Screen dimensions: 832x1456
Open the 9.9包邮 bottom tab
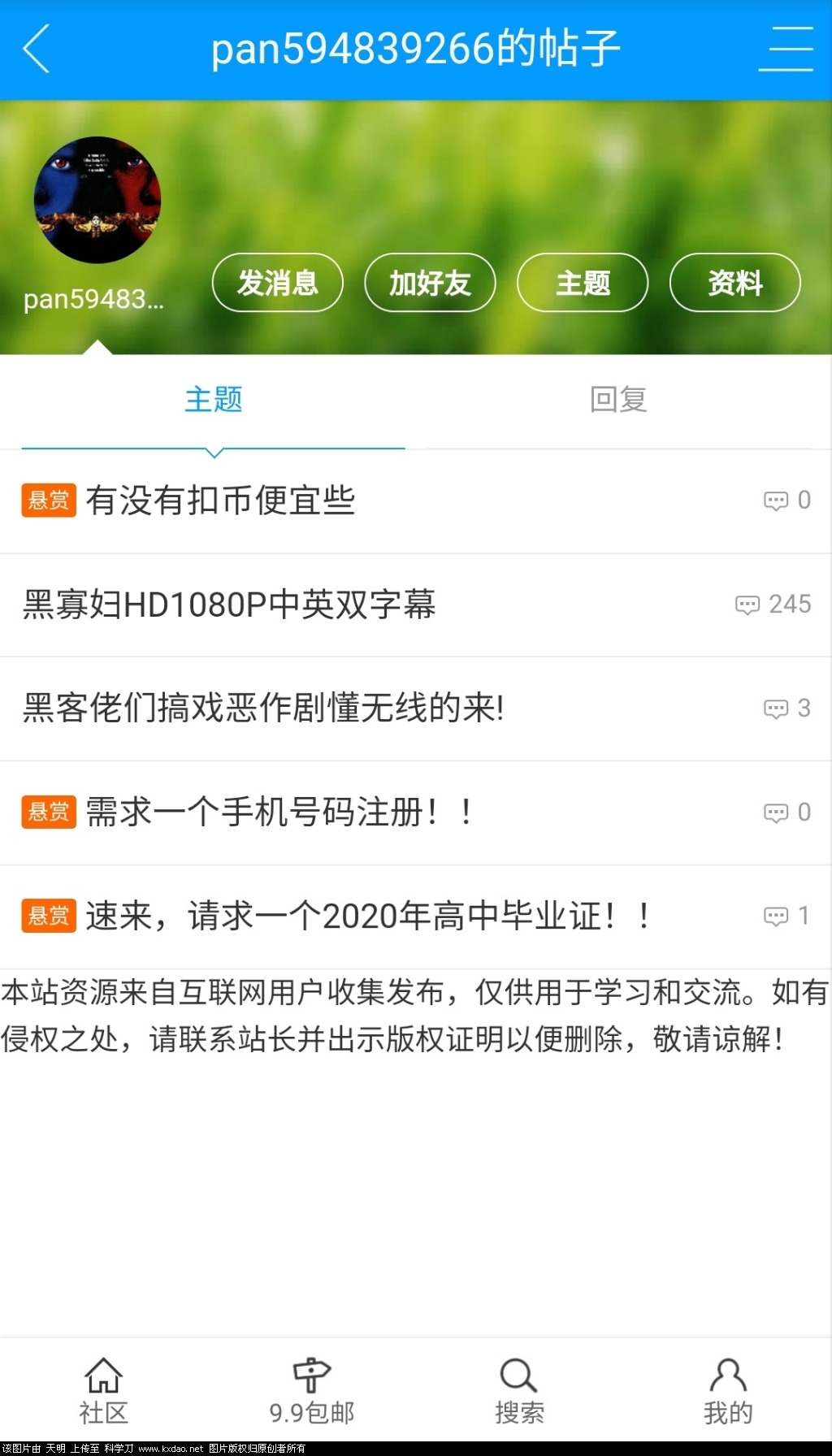click(x=312, y=1391)
